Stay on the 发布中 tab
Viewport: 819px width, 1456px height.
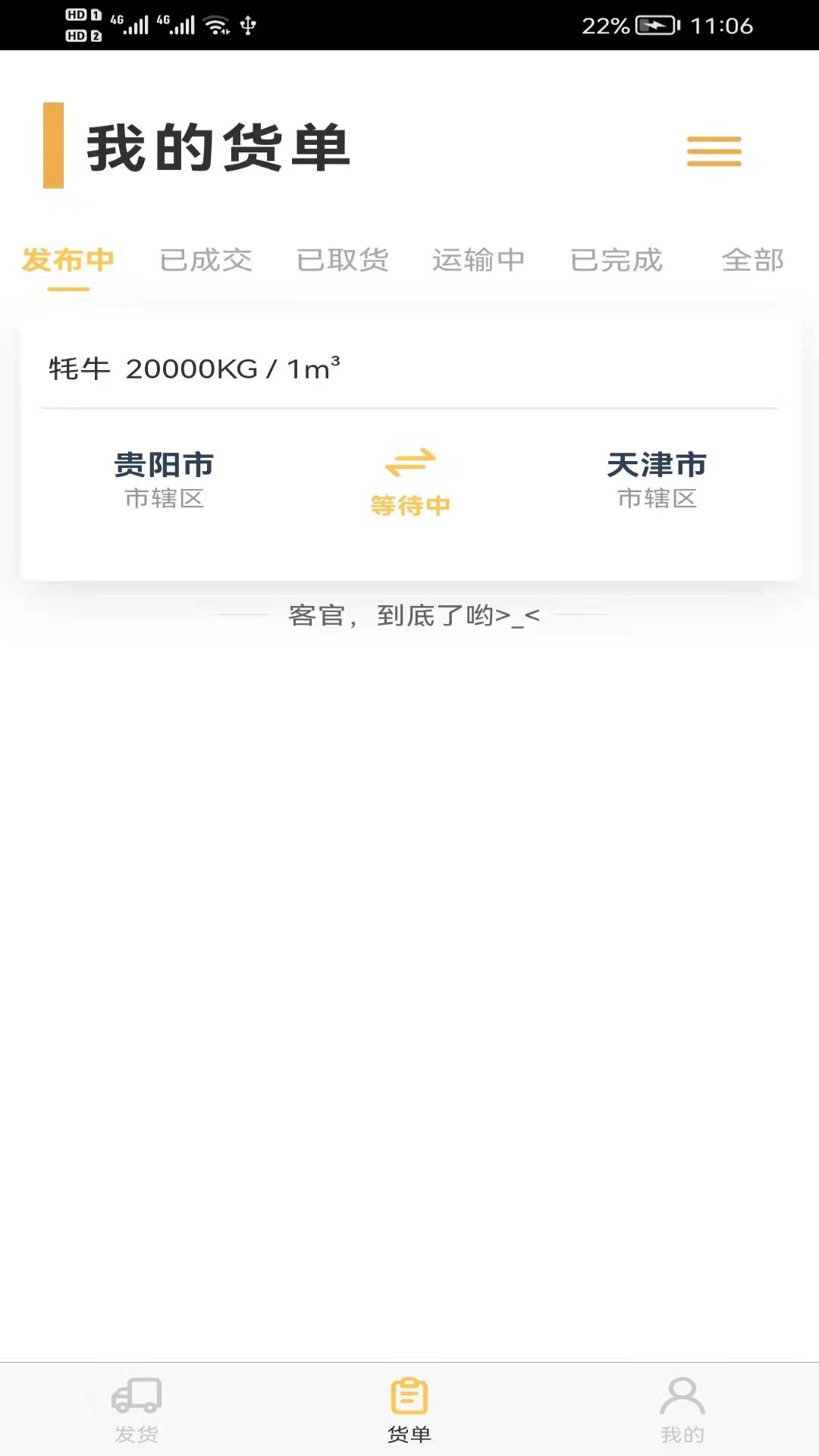point(68,259)
